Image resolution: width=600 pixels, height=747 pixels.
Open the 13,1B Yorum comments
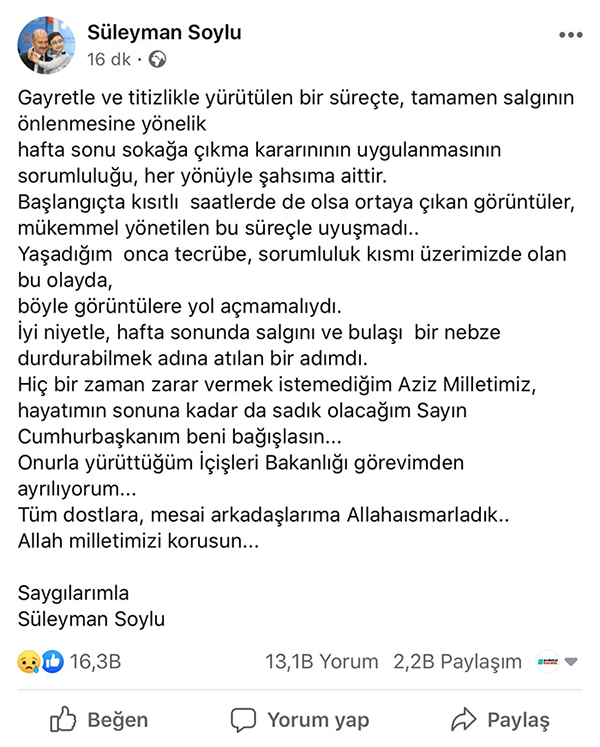(321, 661)
